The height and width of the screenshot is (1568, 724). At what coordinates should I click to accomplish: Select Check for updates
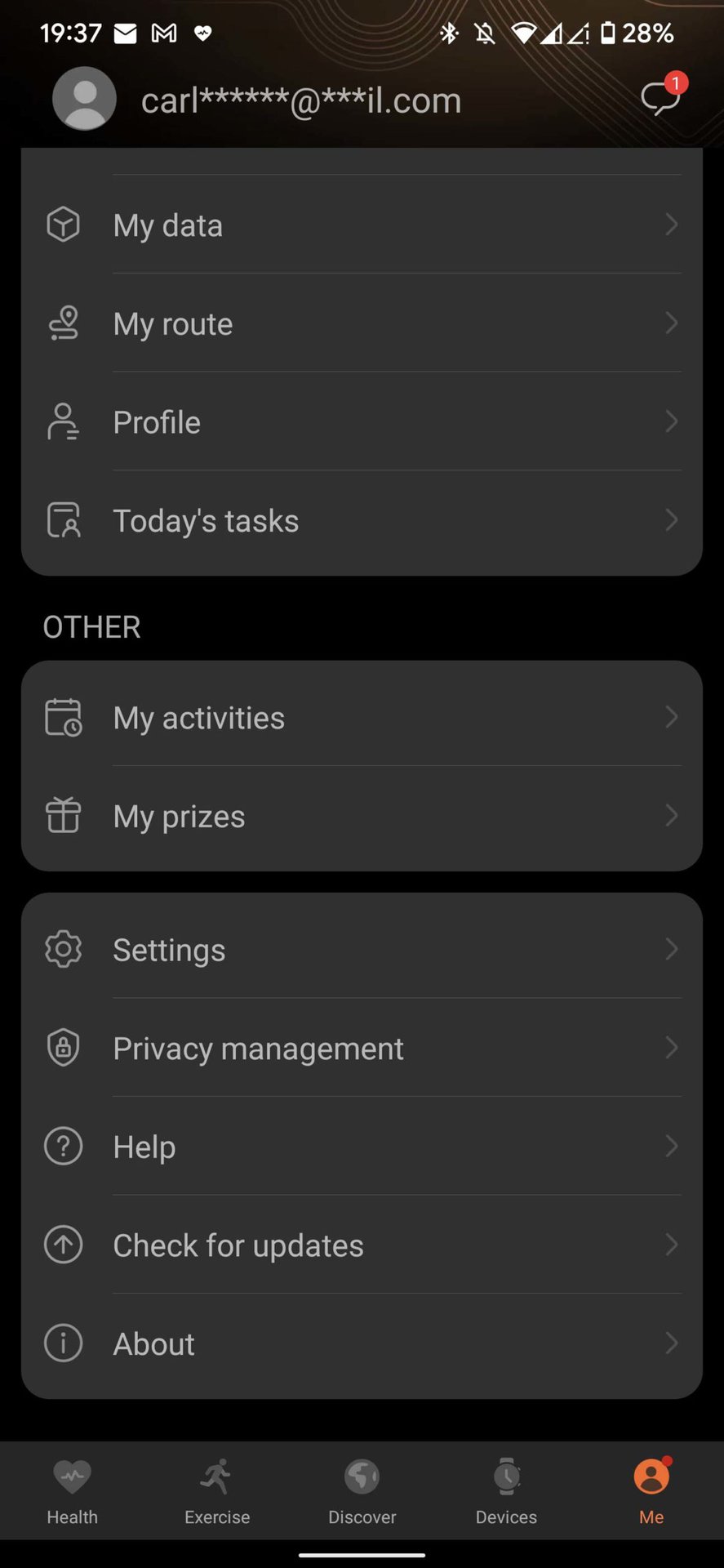click(x=362, y=1245)
